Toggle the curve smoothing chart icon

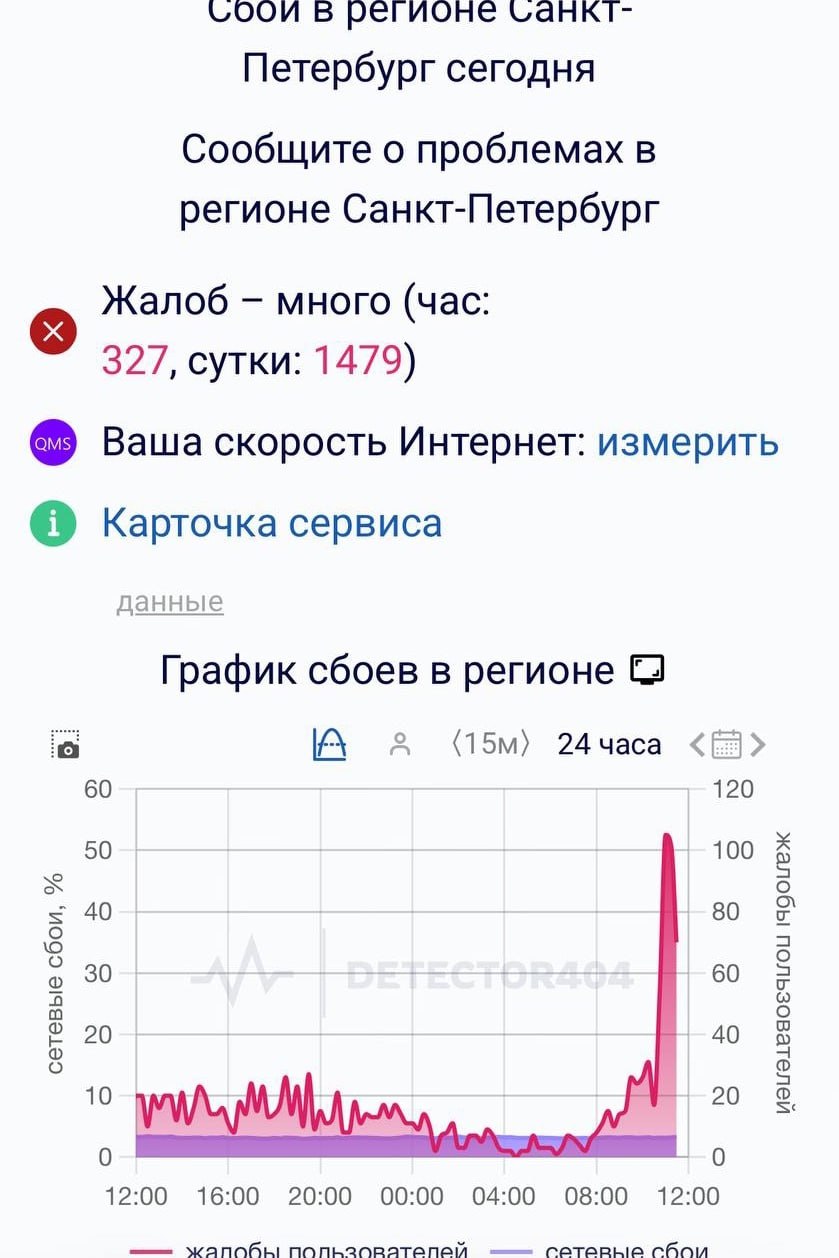pos(330,744)
